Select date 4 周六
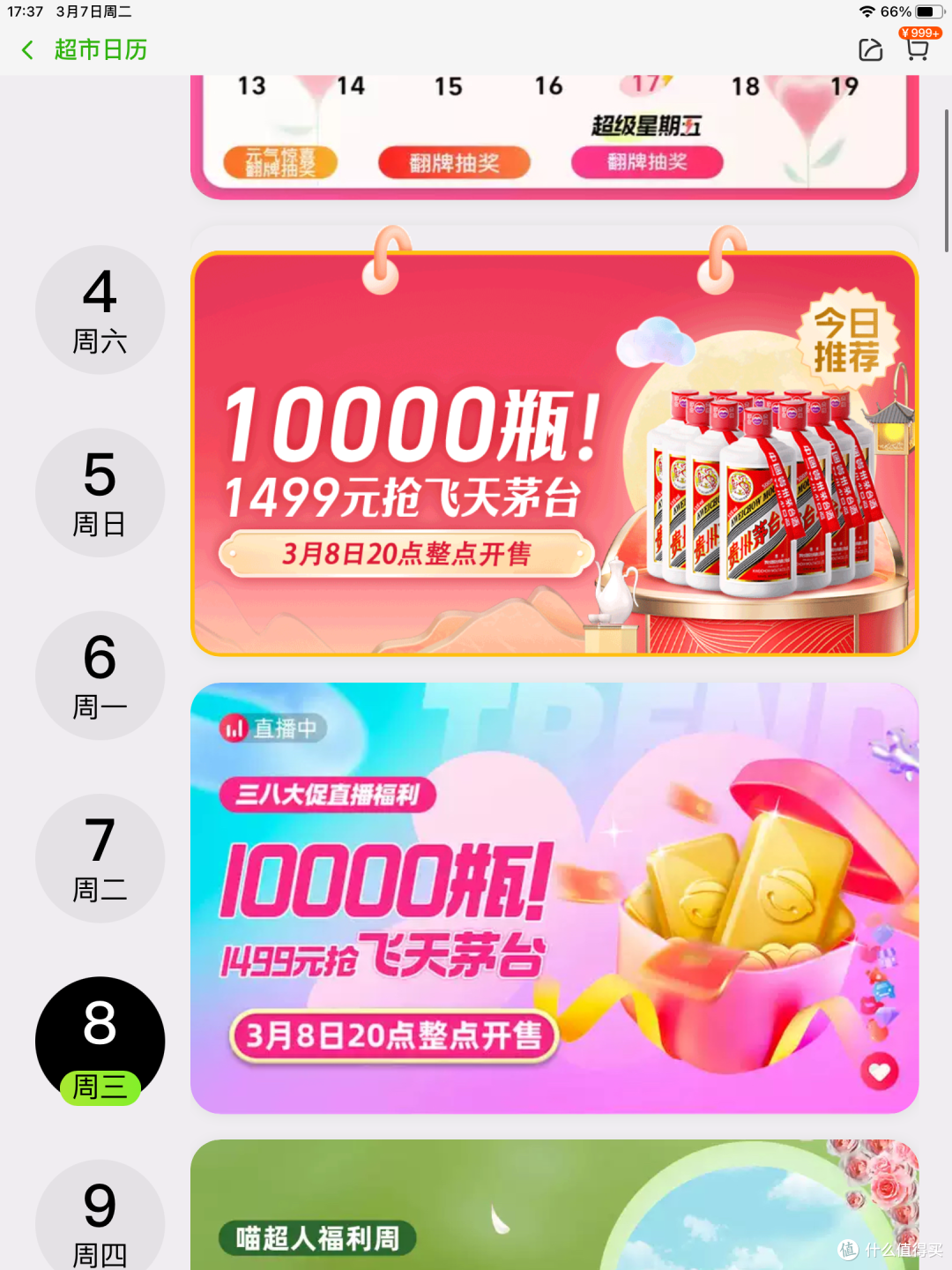 click(x=100, y=310)
